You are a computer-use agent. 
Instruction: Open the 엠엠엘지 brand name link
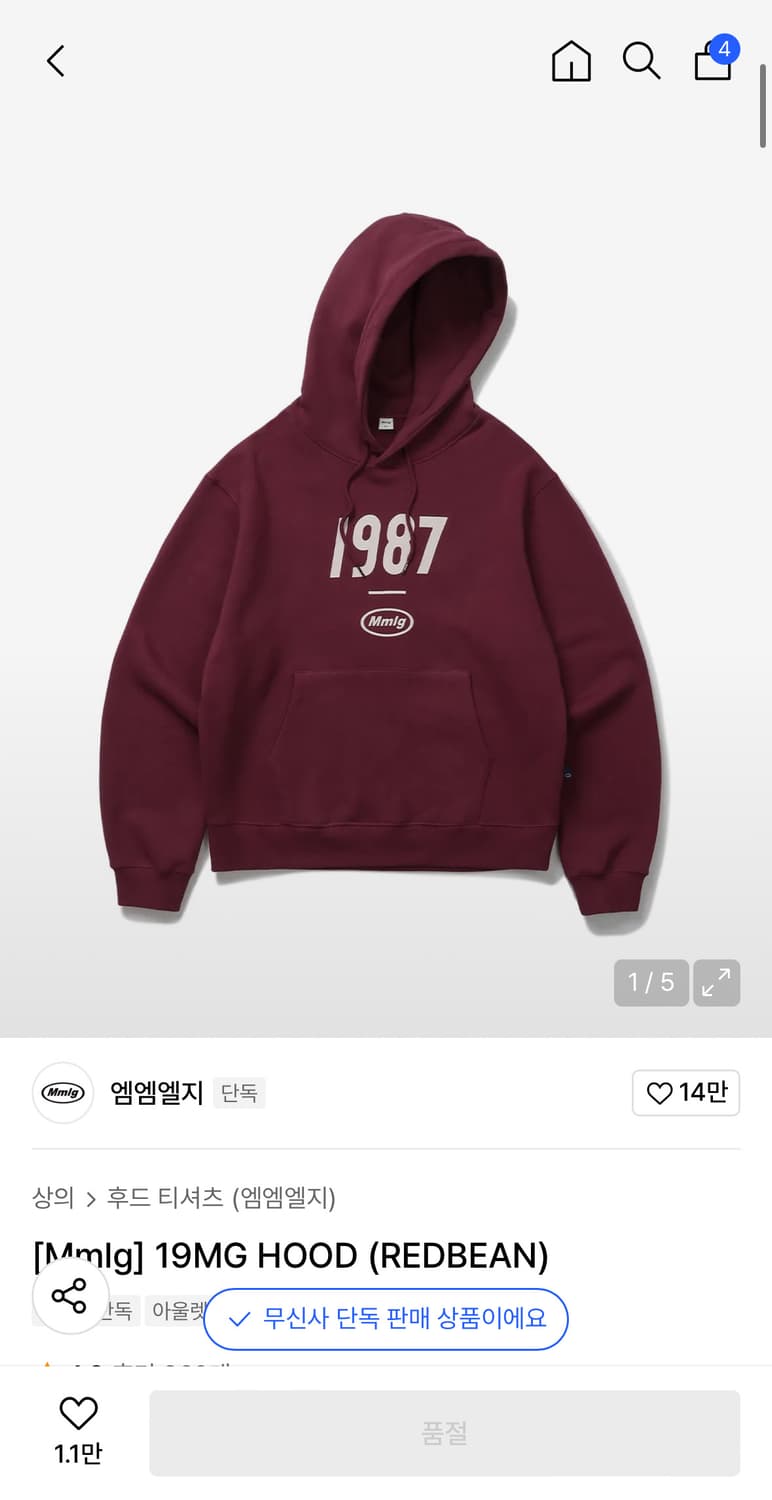click(156, 1093)
